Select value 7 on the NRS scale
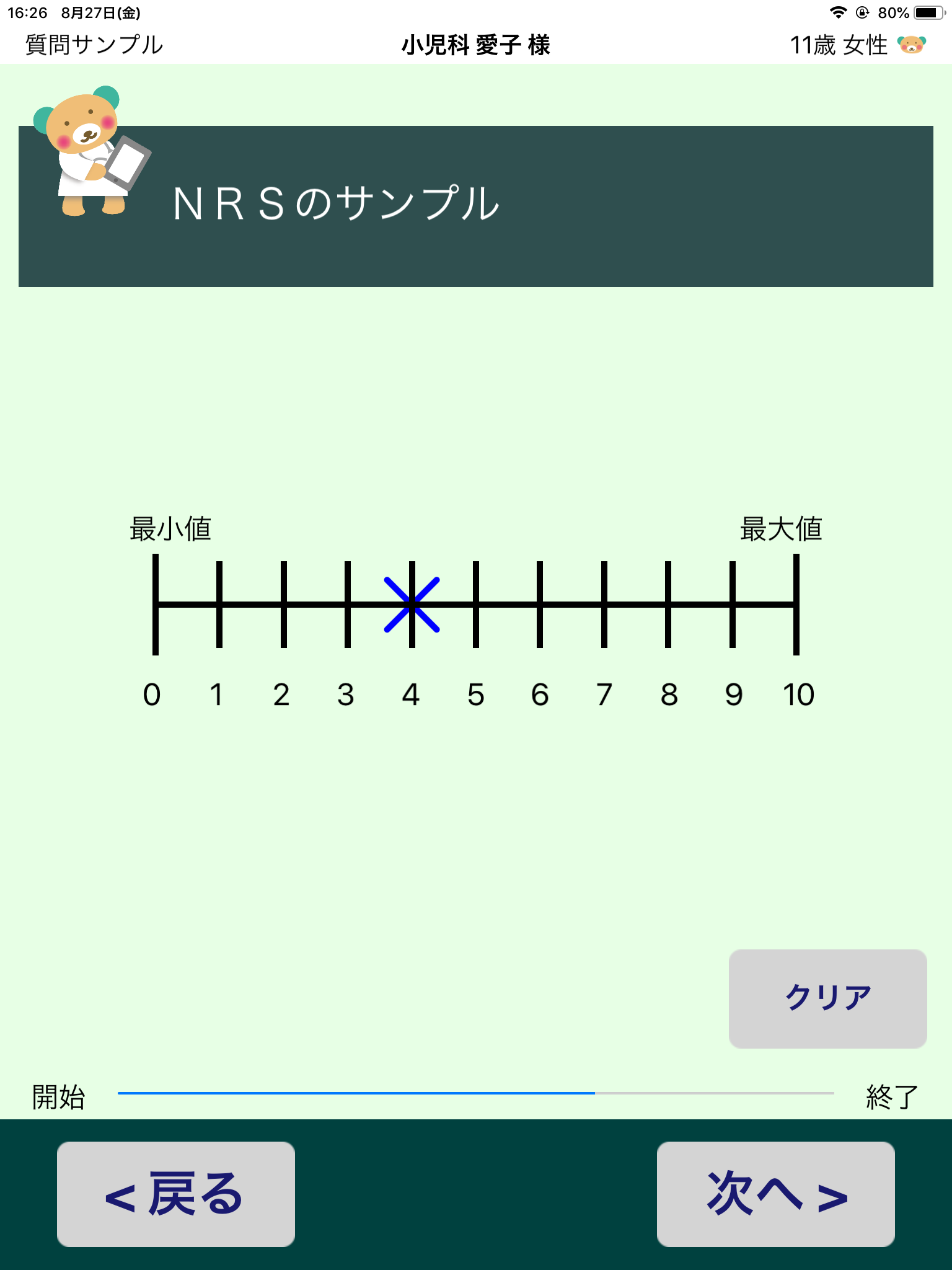 (604, 604)
